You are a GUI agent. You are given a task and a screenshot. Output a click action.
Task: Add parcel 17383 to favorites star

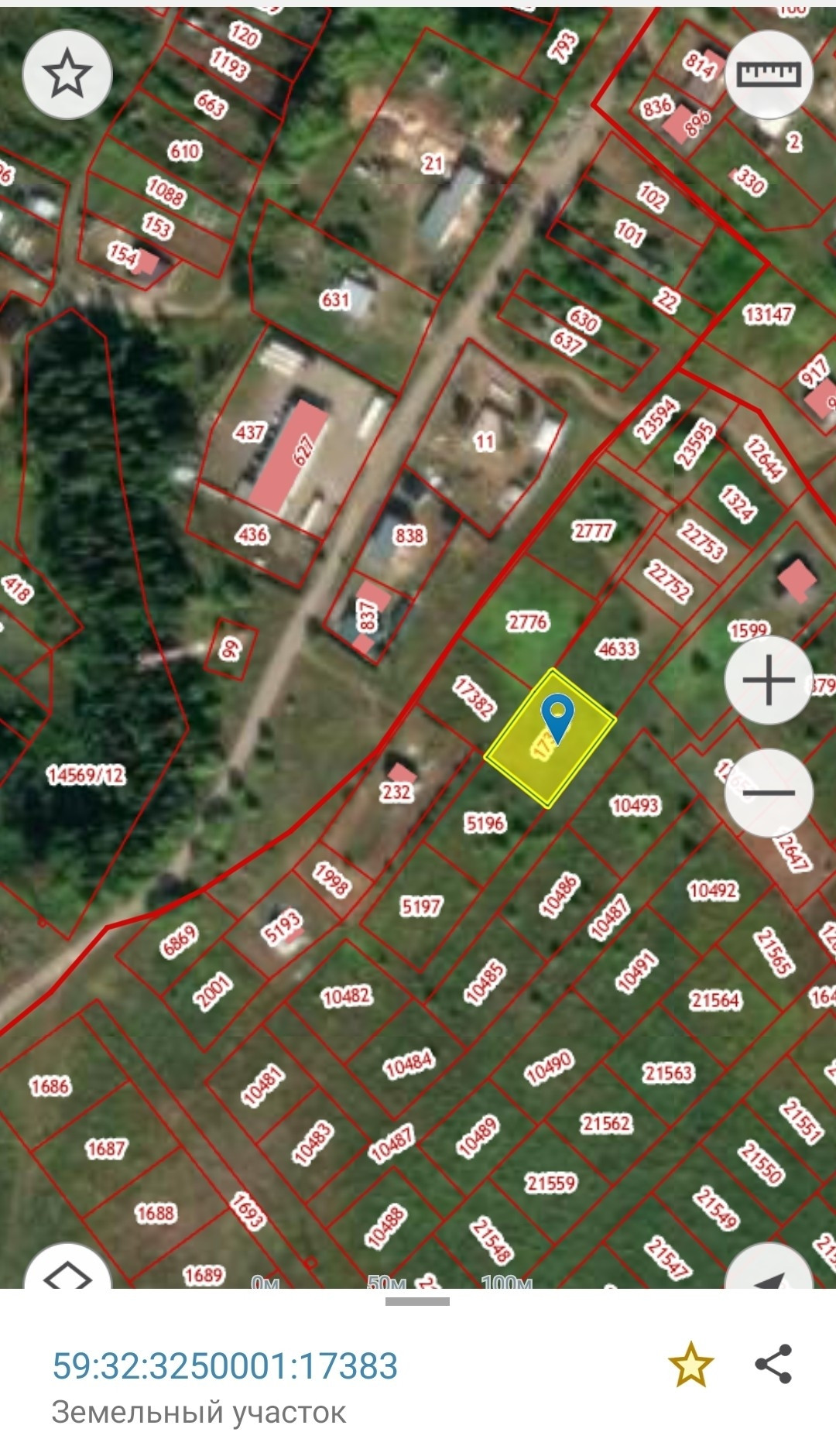[x=690, y=1365]
